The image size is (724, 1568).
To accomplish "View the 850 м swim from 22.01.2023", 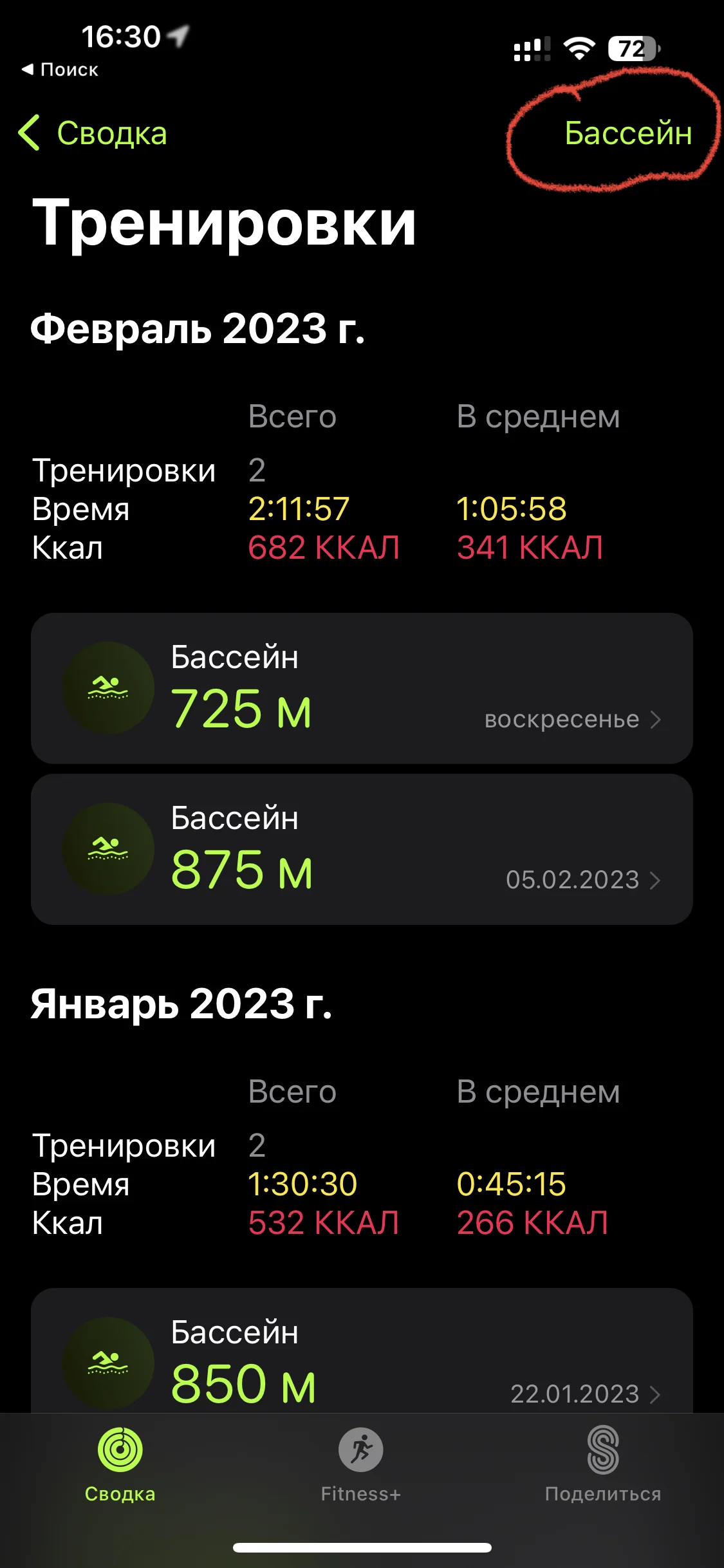I will coord(362,1358).
